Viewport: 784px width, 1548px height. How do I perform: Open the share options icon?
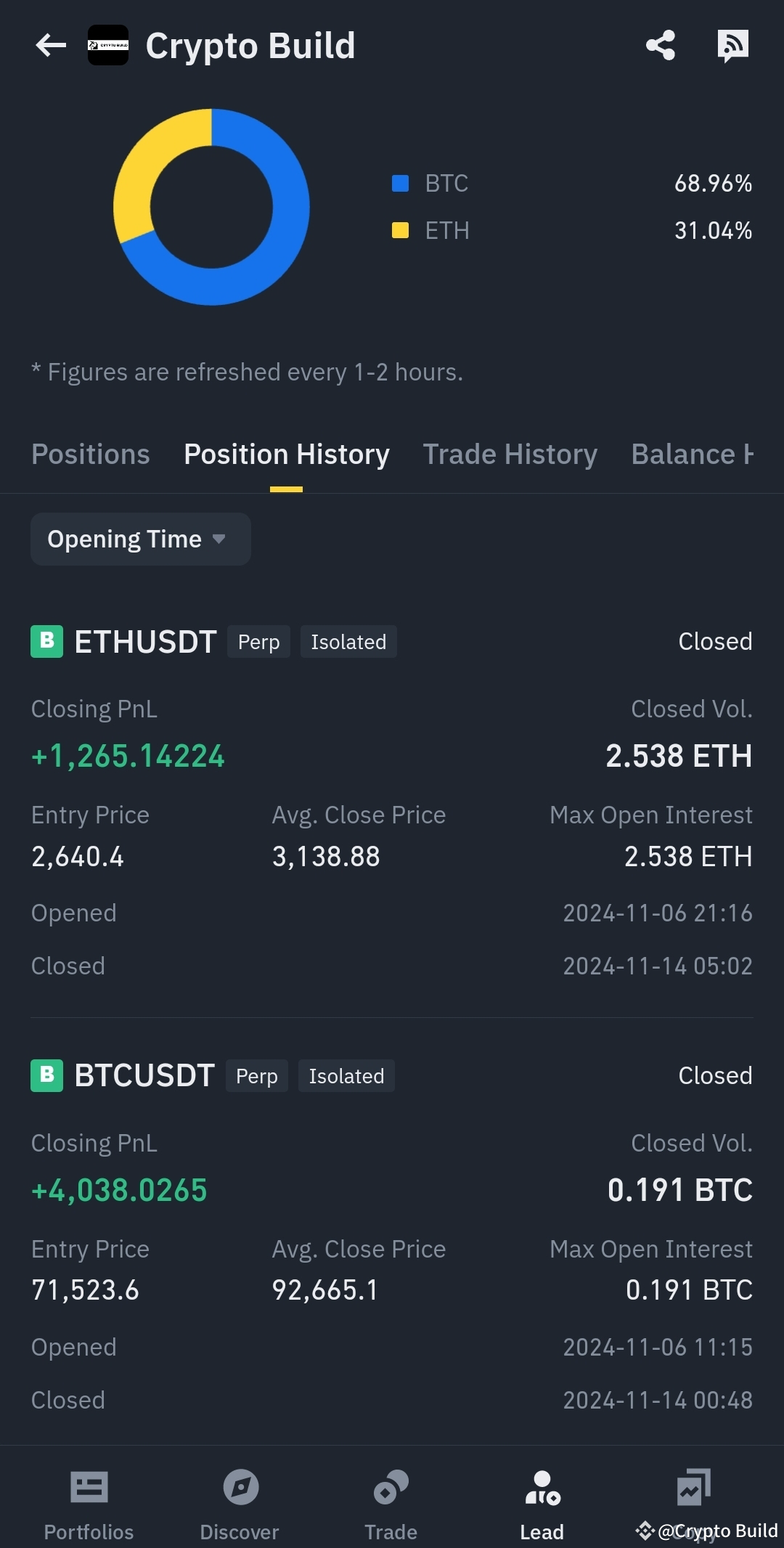point(661,46)
